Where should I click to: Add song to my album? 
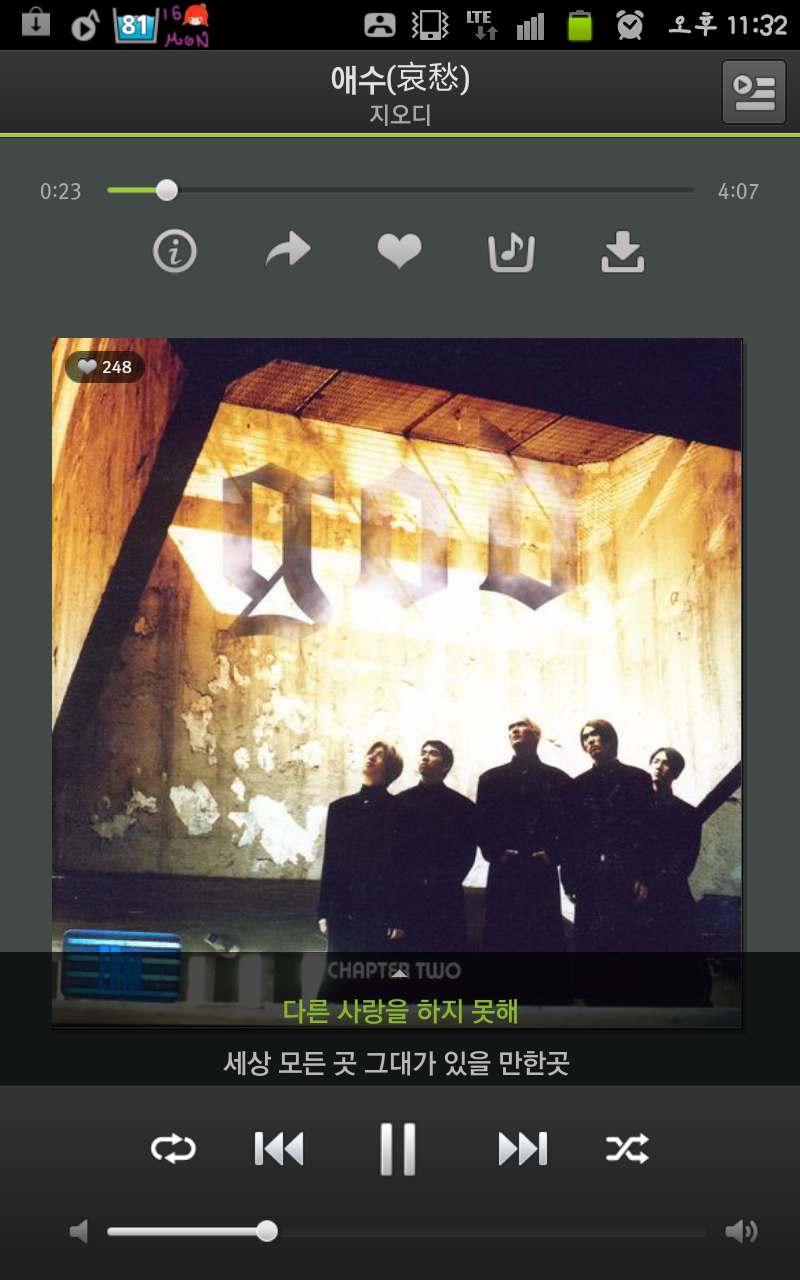coord(511,252)
